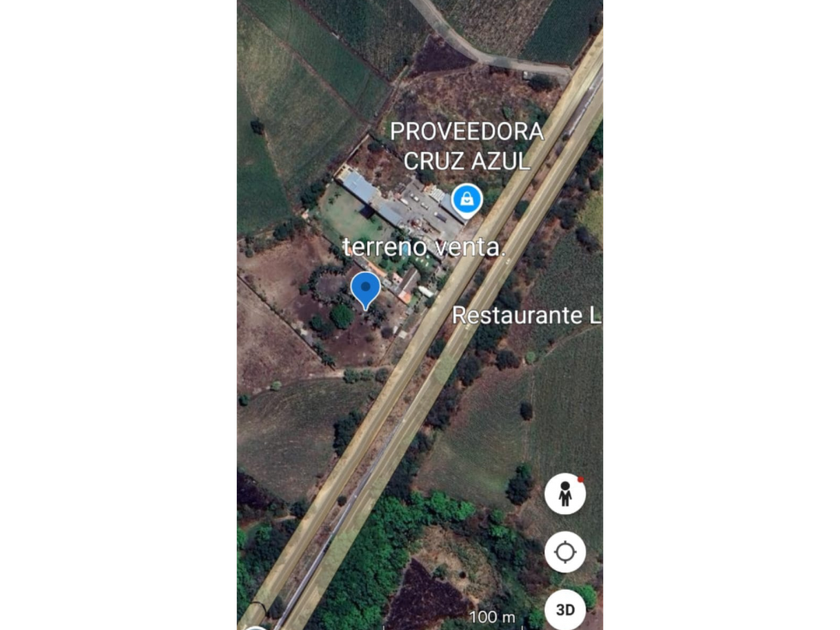The image size is (840, 630).
Task: Switch the map to 3D view
Action: 565,608
